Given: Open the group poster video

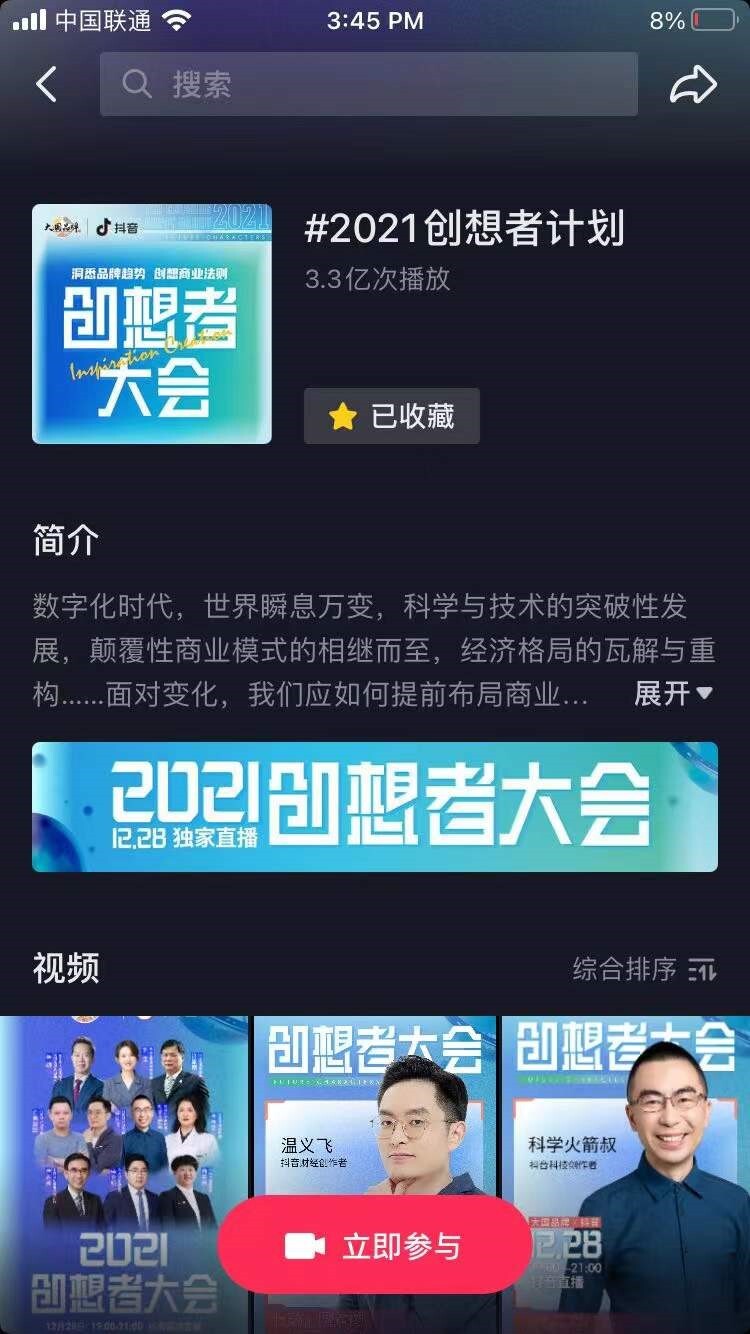Looking at the screenshot, I should 123,1120.
